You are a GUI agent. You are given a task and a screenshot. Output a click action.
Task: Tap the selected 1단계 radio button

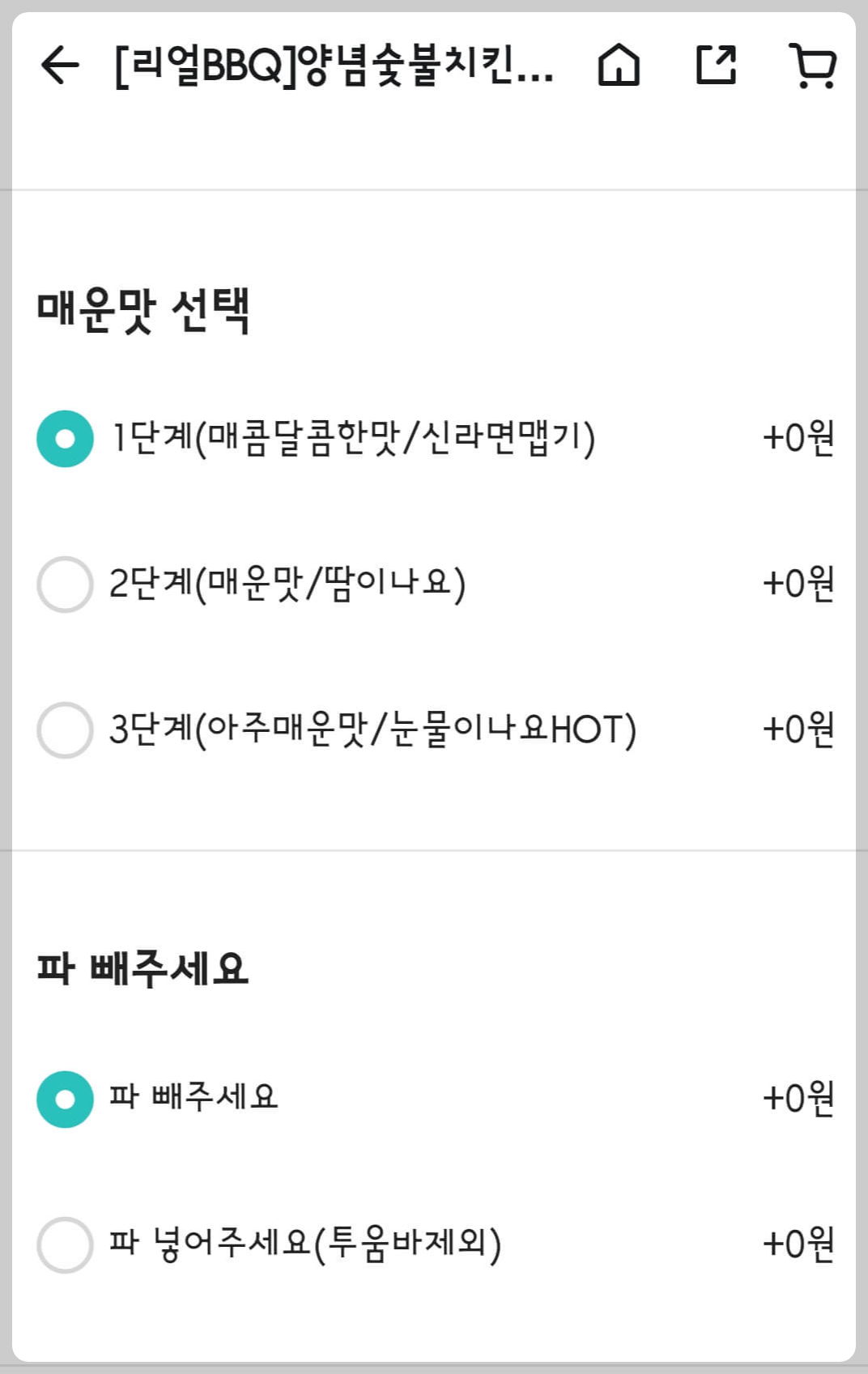coord(65,440)
